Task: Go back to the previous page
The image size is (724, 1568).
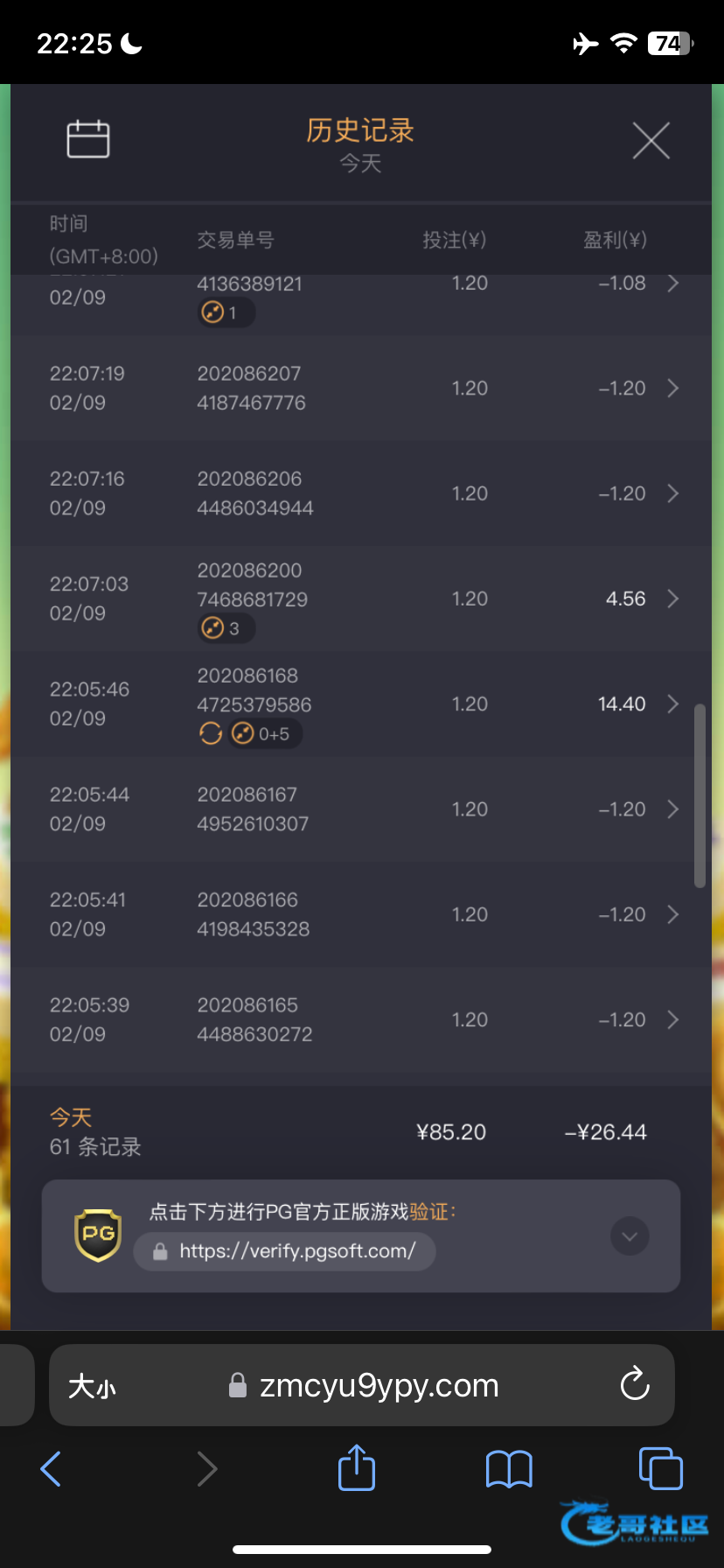Action: [52, 1468]
